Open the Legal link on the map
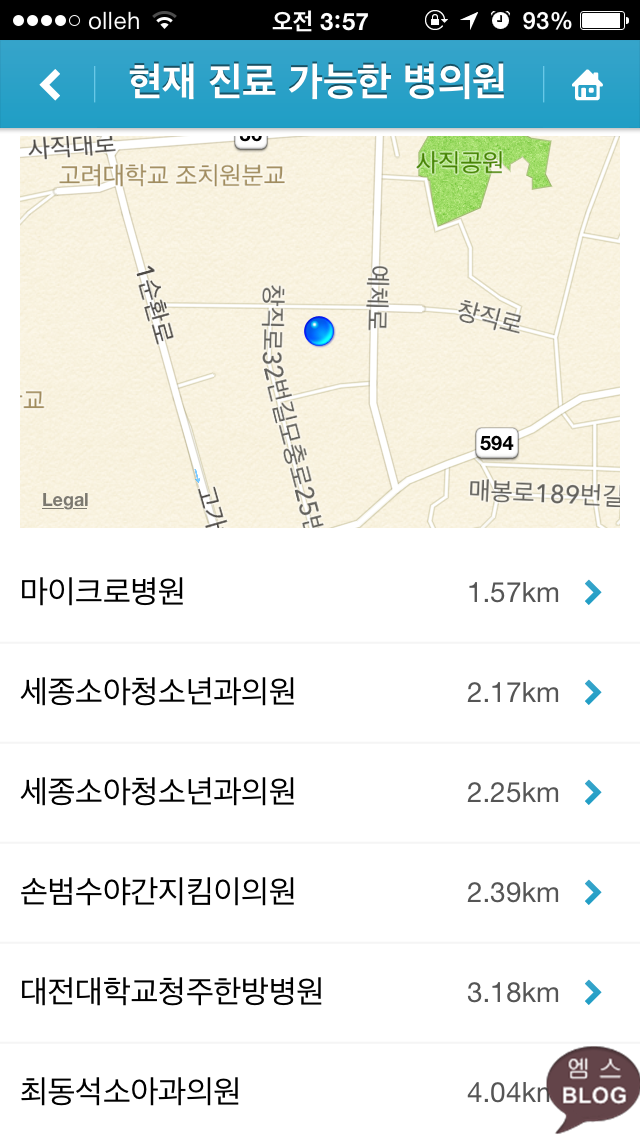This screenshot has width=640, height=1136. coord(65,500)
